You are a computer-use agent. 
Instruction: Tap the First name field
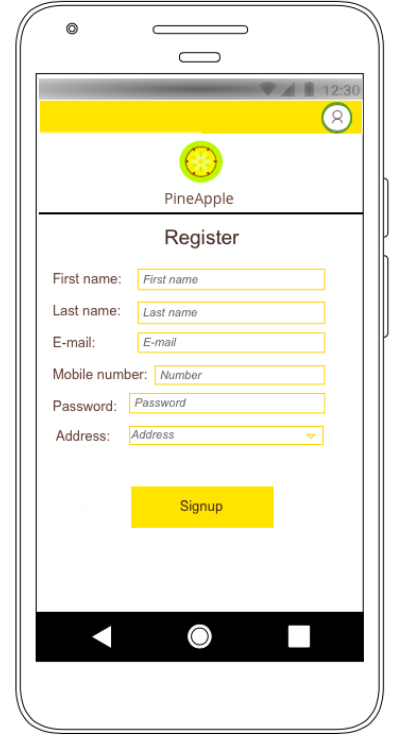tap(231, 279)
